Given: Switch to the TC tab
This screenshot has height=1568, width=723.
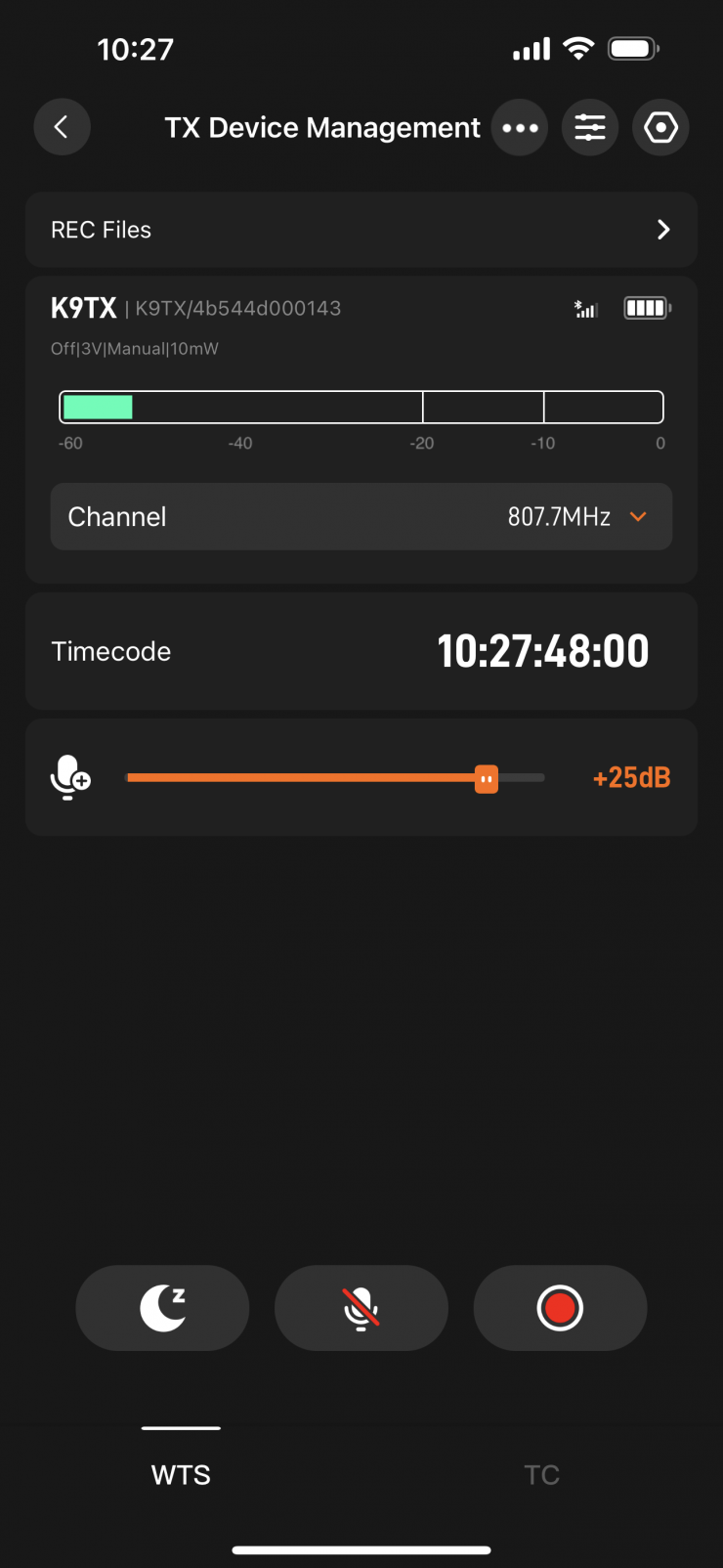Looking at the screenshot, I should point(541,1474).
